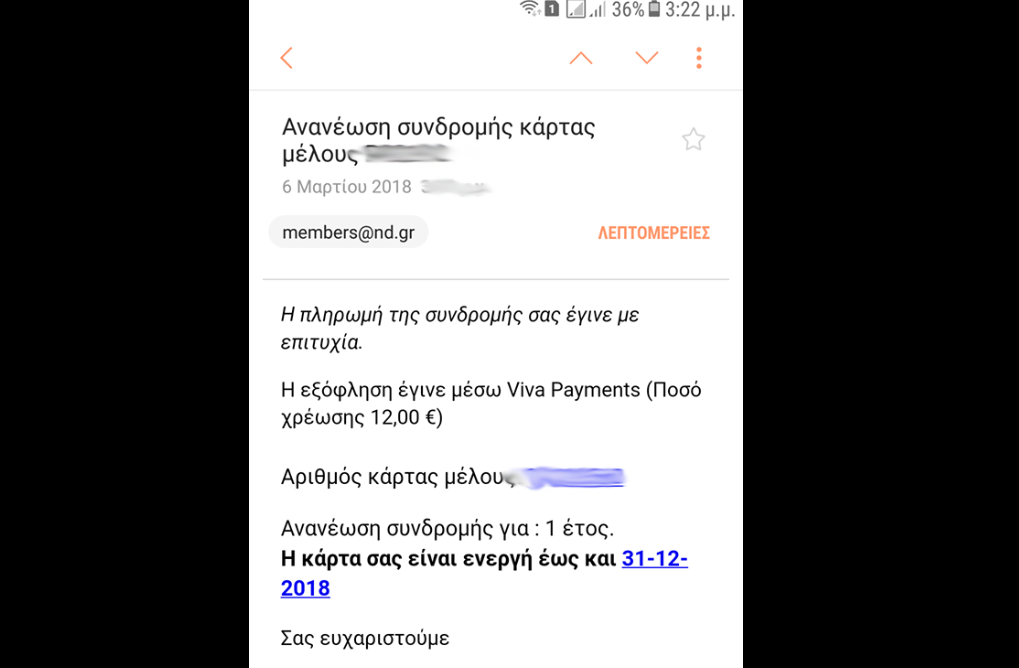Show ΛΕΠΤΟΜΕΡΕΙΕΣ of the email

pyautogui.click(x=654, y=233)
